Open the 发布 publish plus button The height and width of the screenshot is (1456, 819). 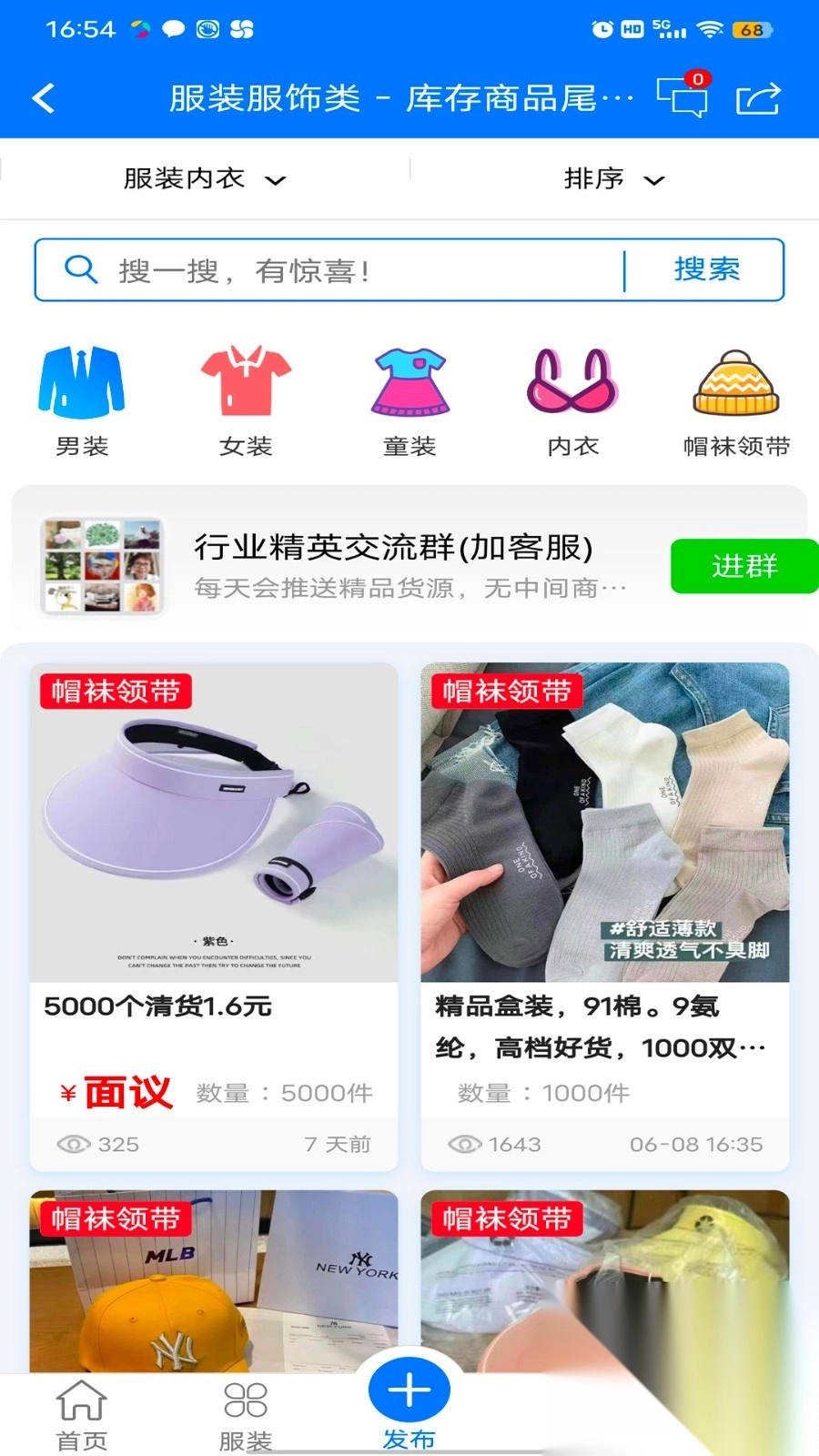[x=408, y=1390]
